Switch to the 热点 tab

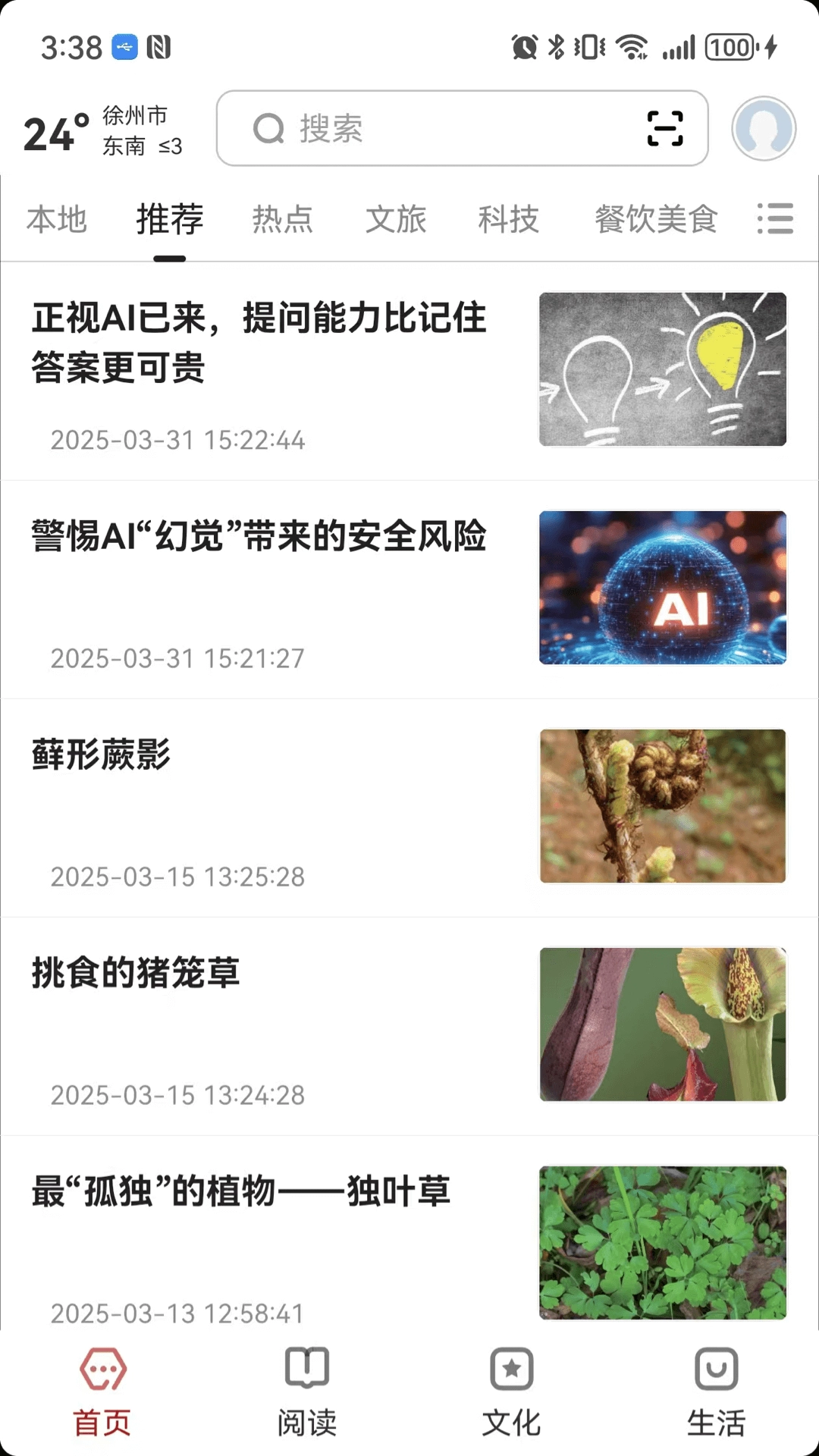(283, 219)
